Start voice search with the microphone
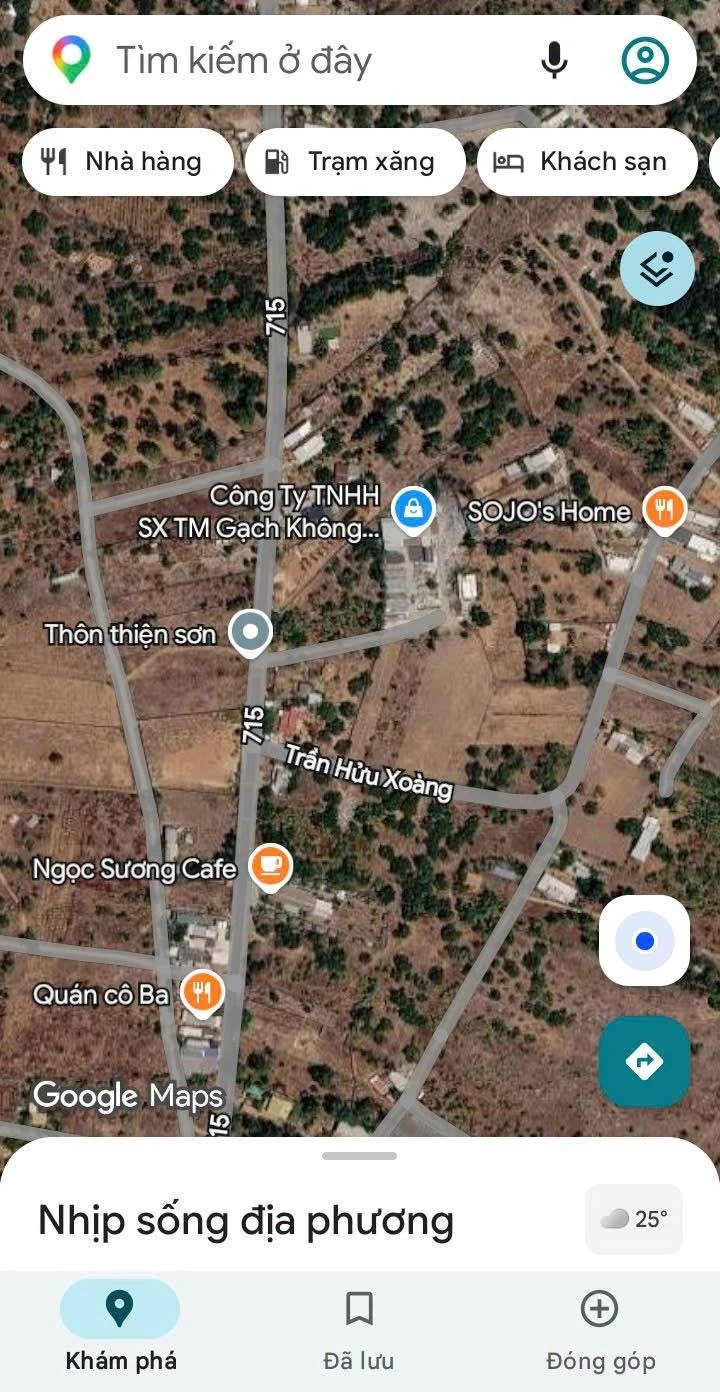 coord(554,60)
